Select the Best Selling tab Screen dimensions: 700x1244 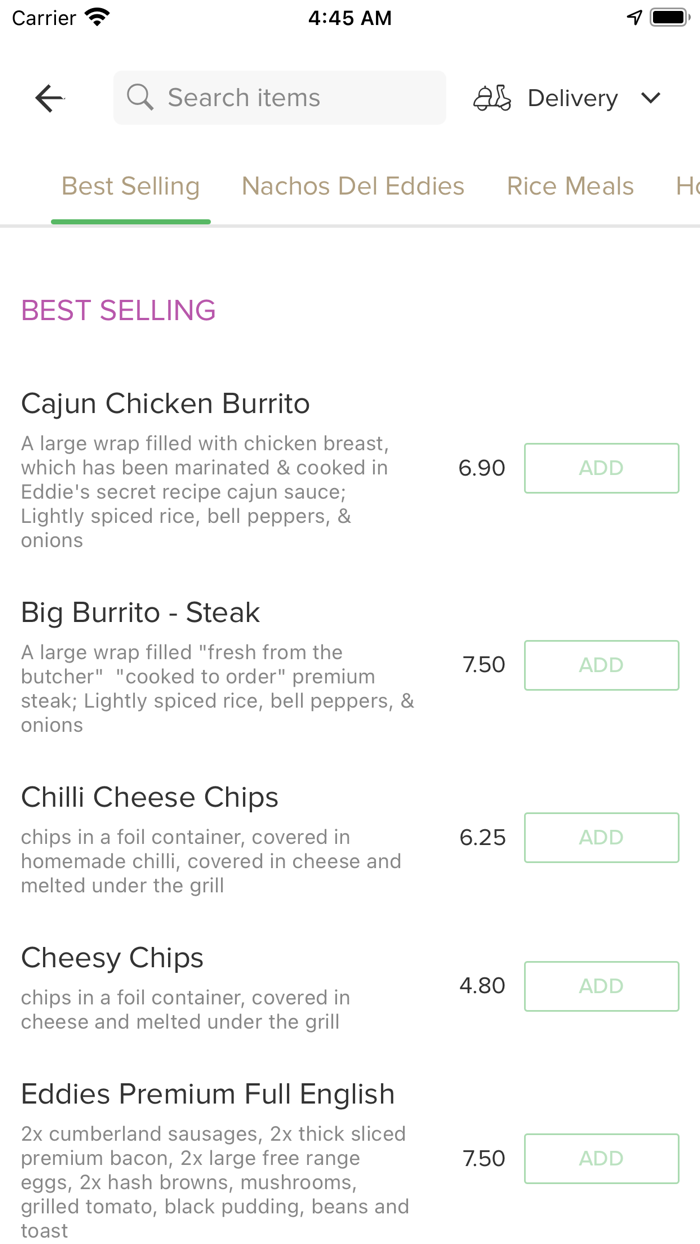coord(131,186)
